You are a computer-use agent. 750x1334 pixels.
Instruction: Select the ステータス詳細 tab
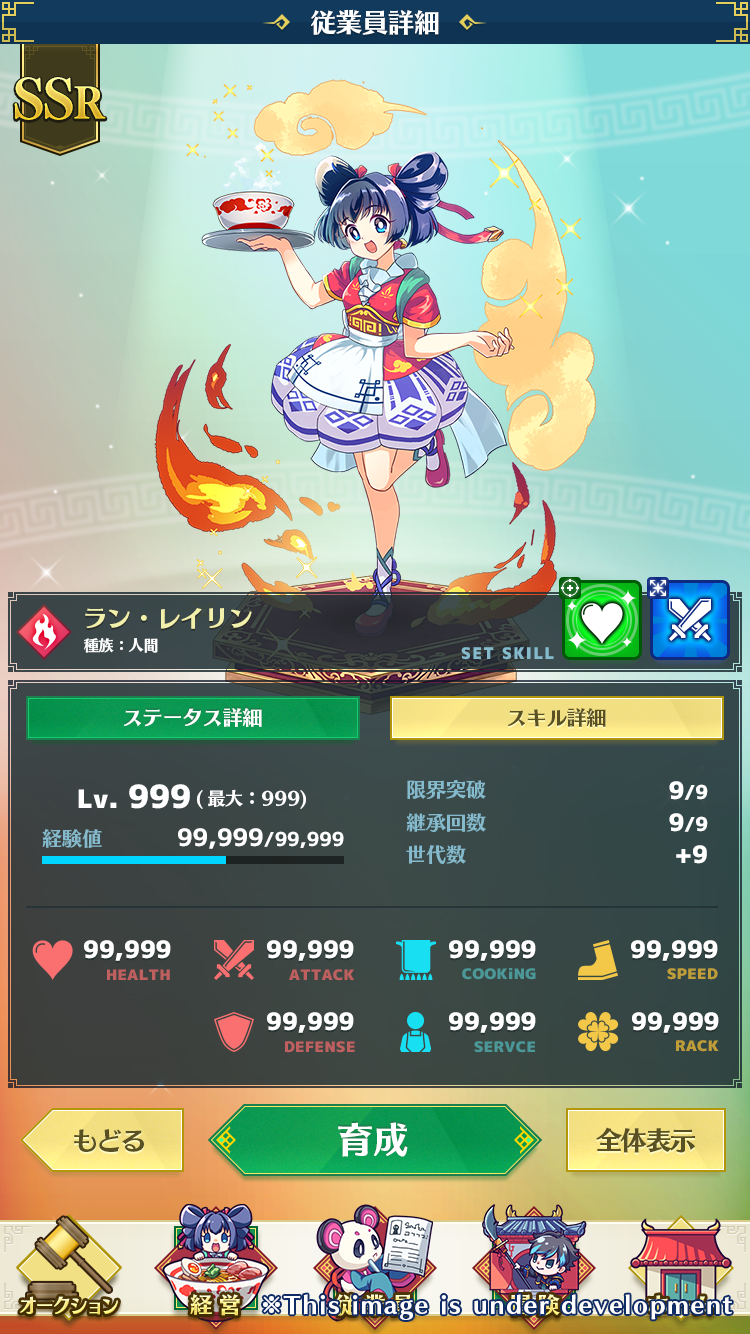coord(193,718)
